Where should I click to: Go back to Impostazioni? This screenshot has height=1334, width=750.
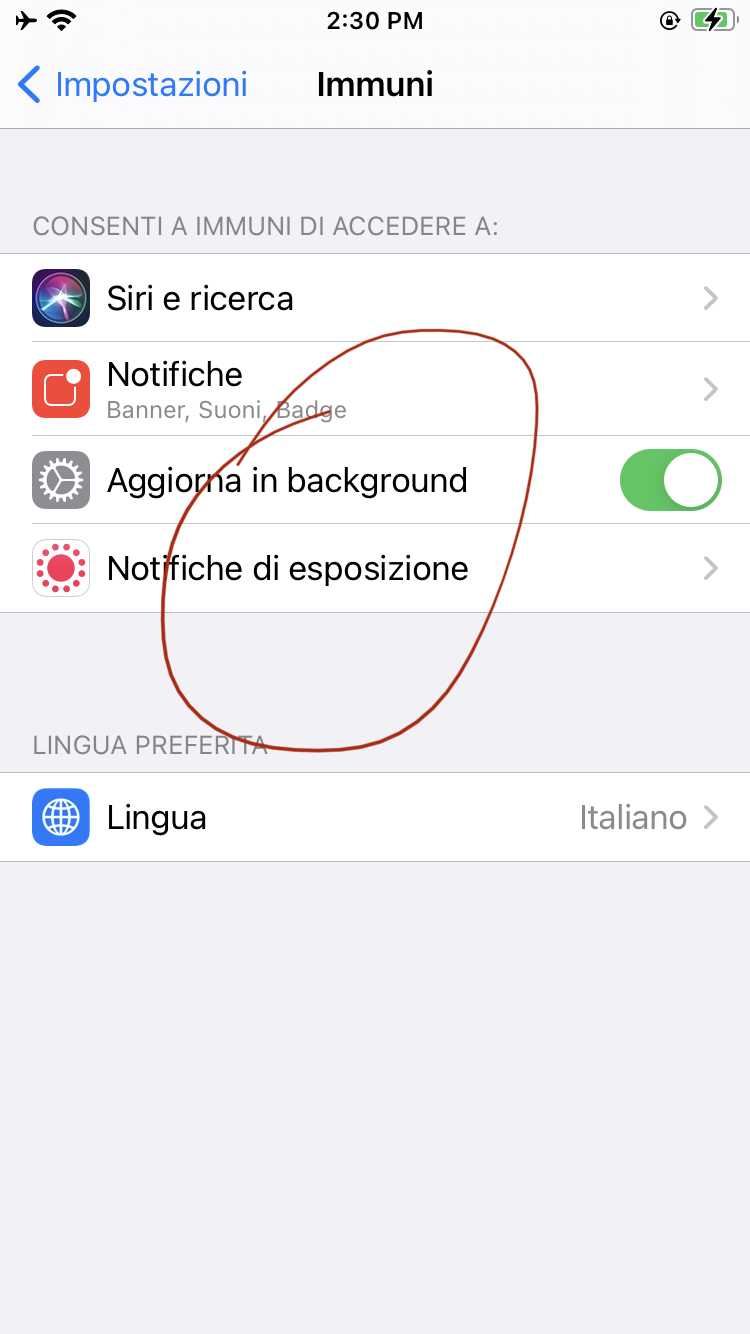click(133, 85)
